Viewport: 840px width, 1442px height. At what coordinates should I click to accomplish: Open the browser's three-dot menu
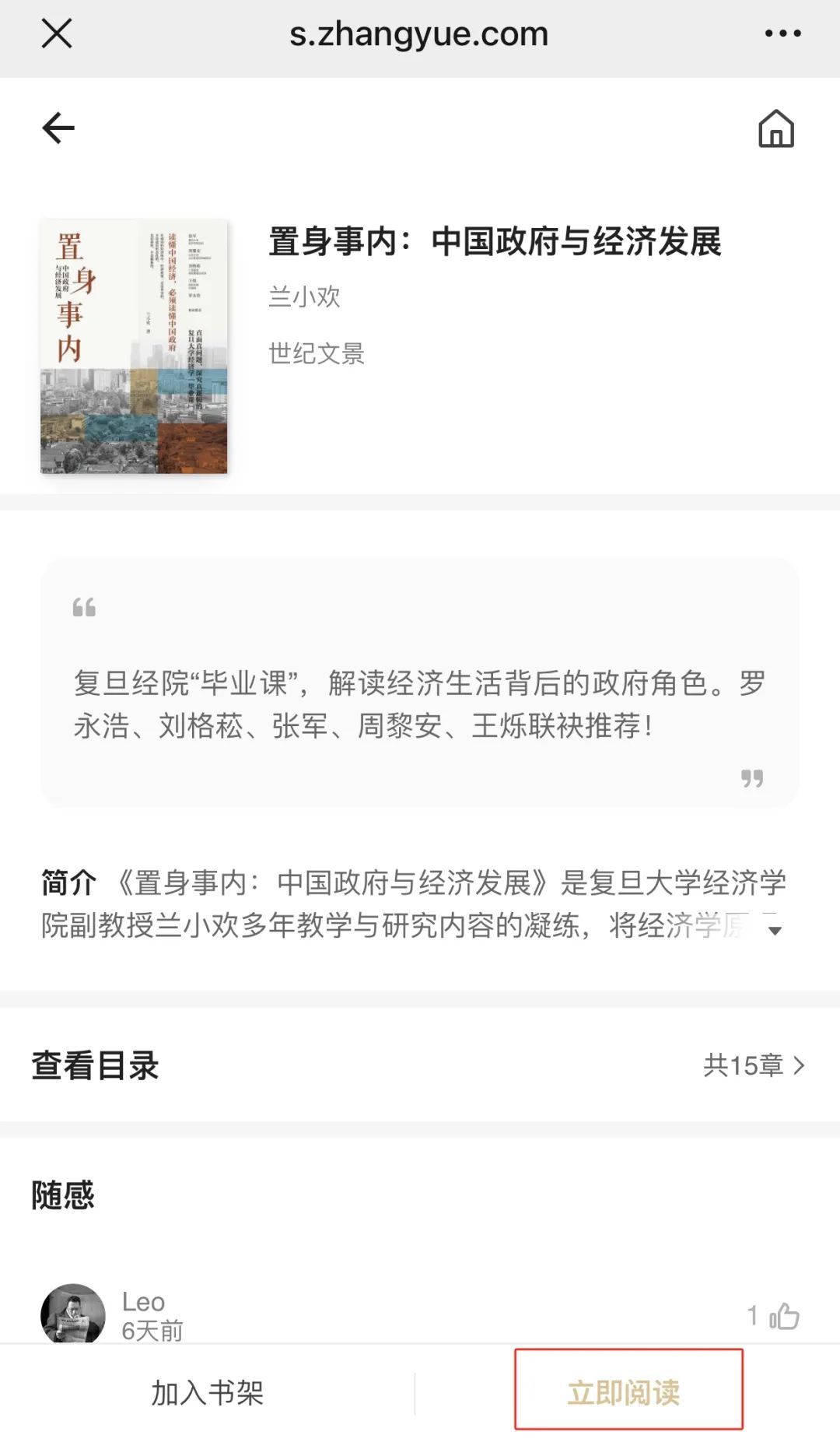tap(782, 34)
